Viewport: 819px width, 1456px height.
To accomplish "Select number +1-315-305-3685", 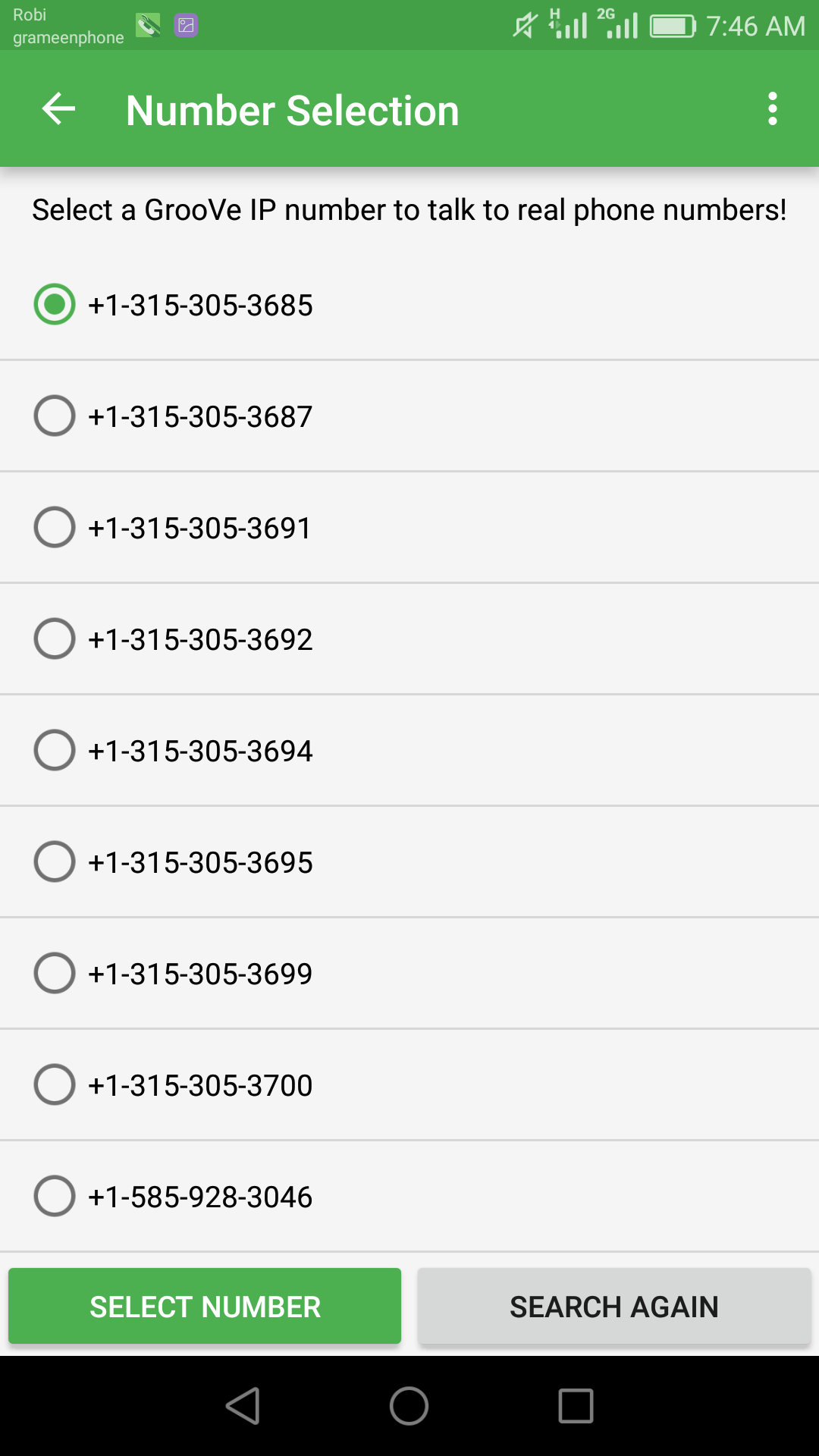I will click(x=55, y=305).
